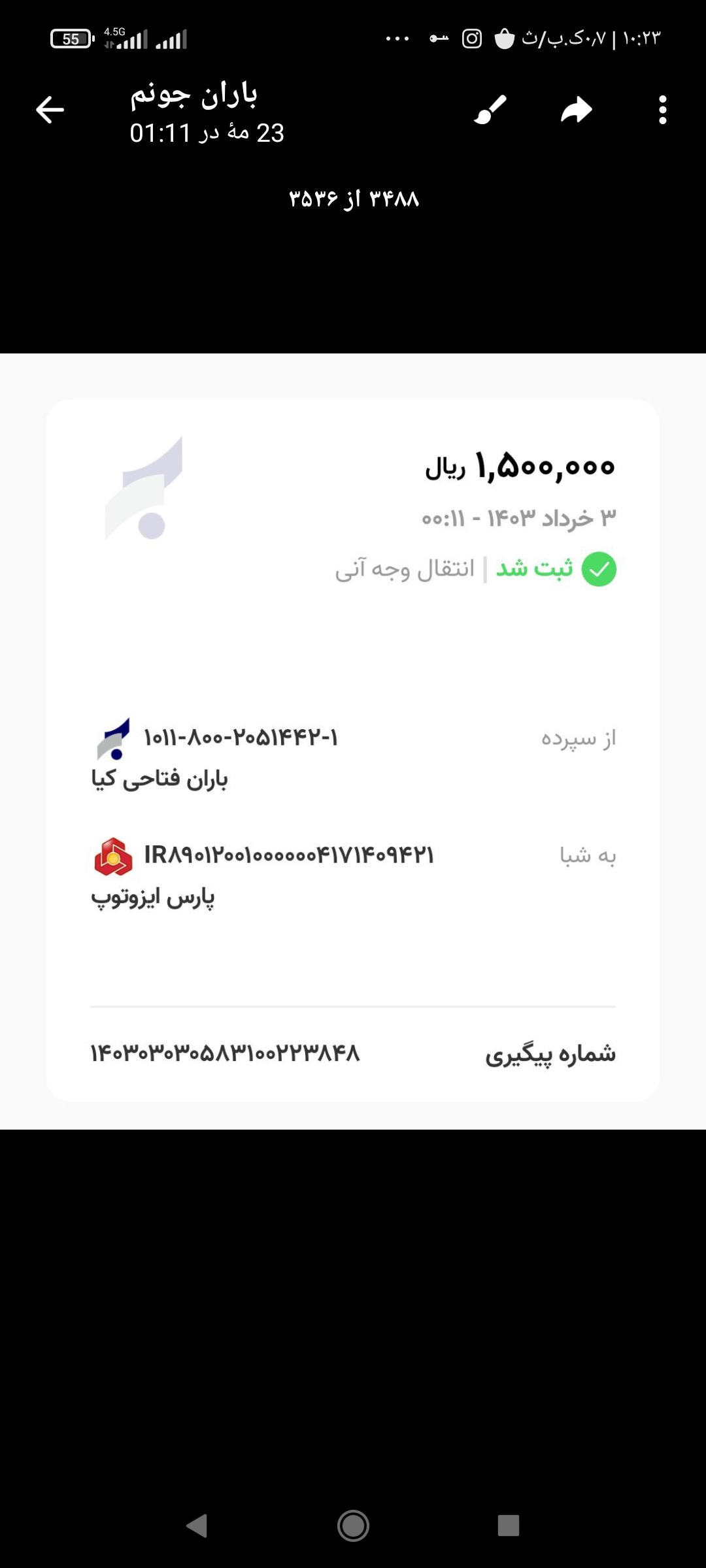The image size is (706, 1568).
Task: Tap the image counter ۳۴۸۸ از ۳۵۳۶
Action: (353, 199)
